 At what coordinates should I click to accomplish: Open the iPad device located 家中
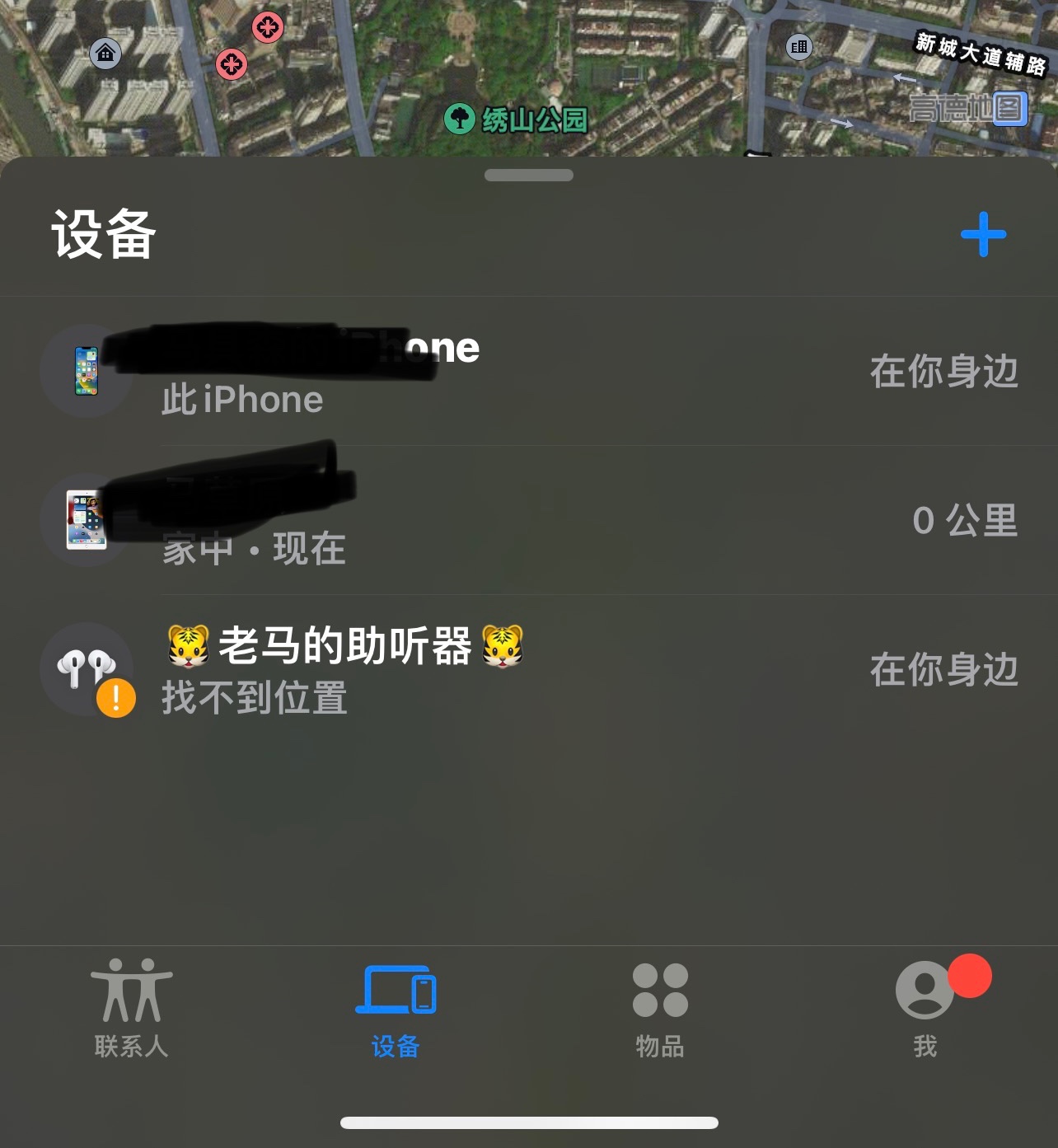coord(527,520)
